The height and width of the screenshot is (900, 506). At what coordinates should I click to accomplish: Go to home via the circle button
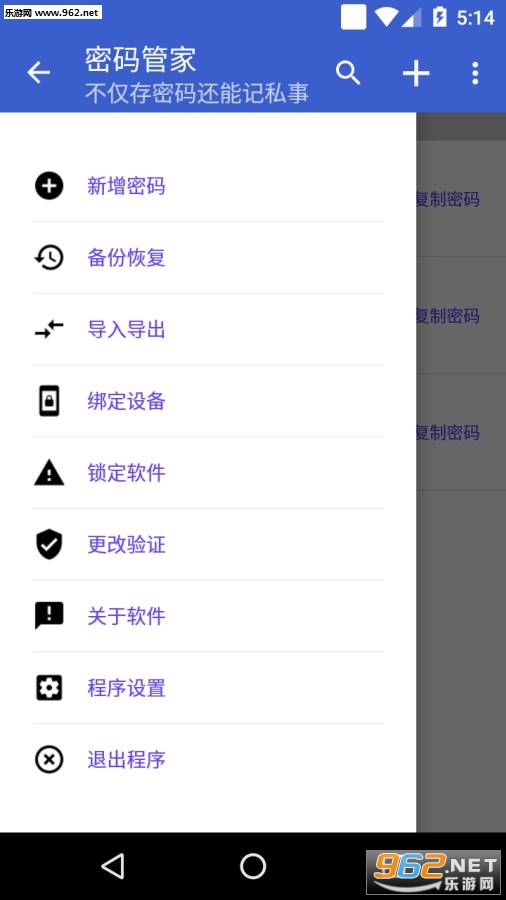click(x=253, y=866)
